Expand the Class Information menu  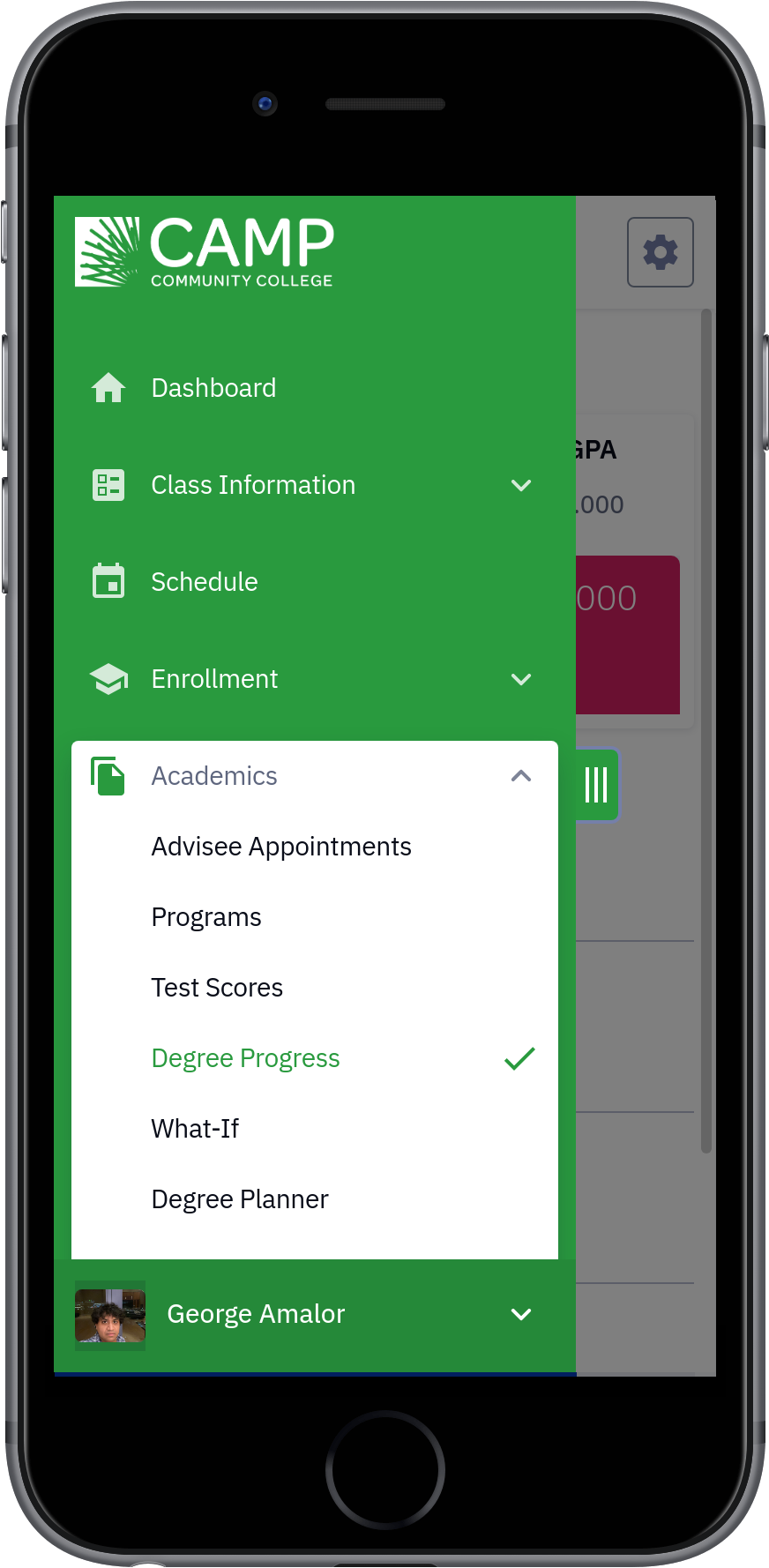click(x=315, y=485)
